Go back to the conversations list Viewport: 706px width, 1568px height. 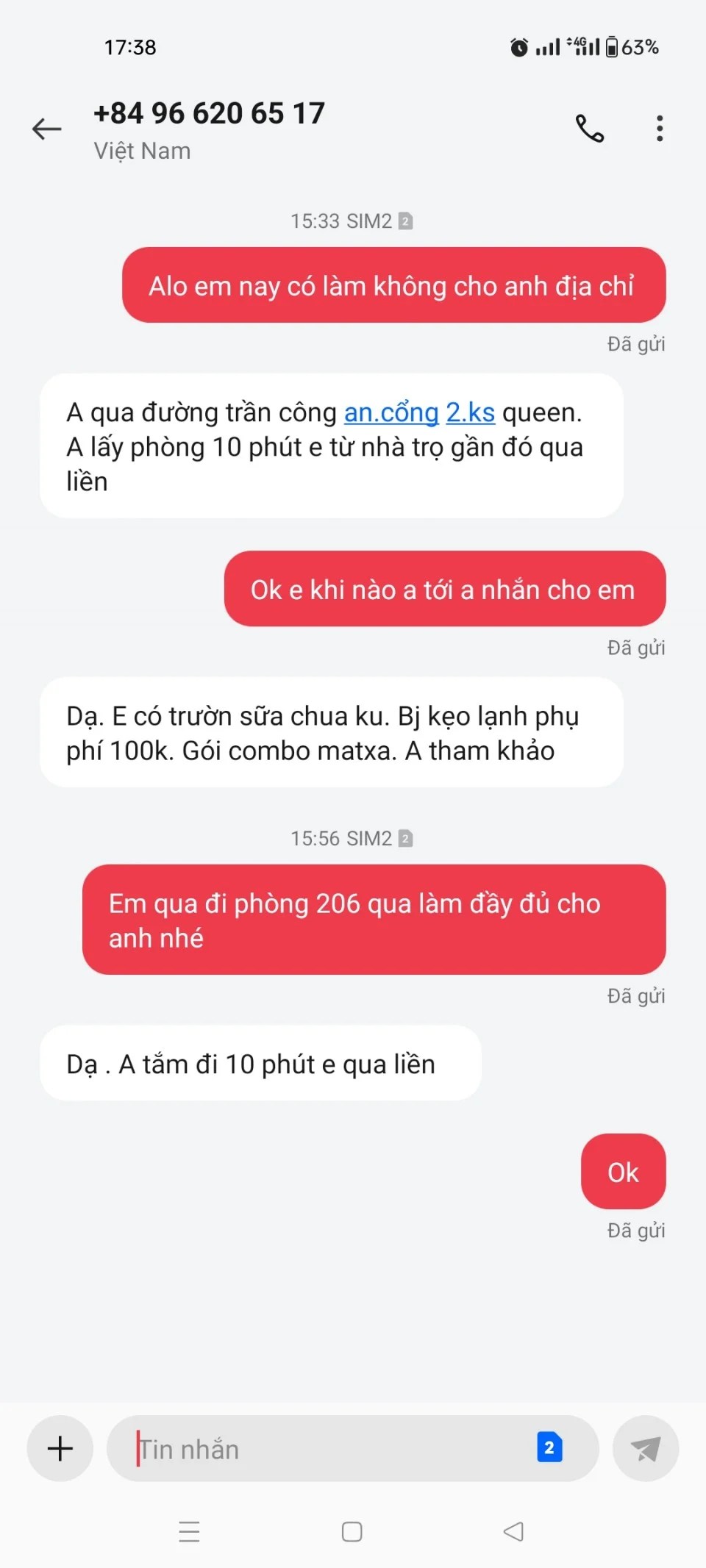point(46,129)
